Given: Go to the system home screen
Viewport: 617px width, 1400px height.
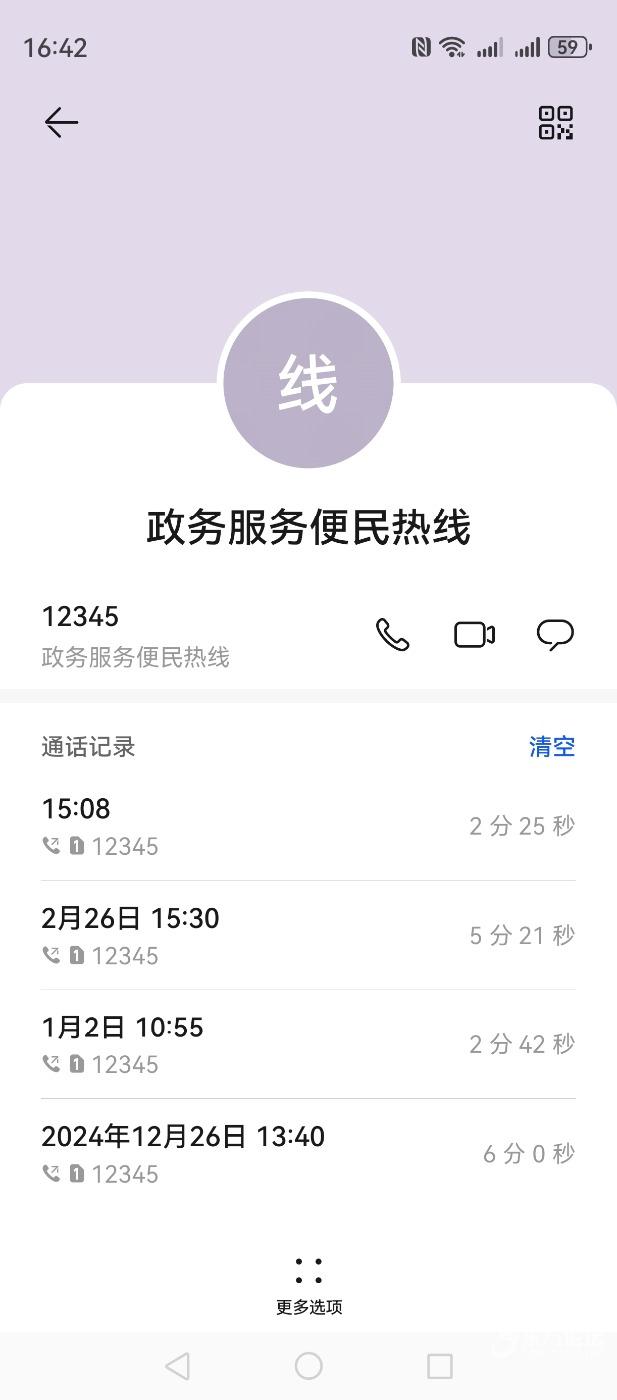Looking at the screenshot, I should pyautogui.click(x=309, y=1365).
